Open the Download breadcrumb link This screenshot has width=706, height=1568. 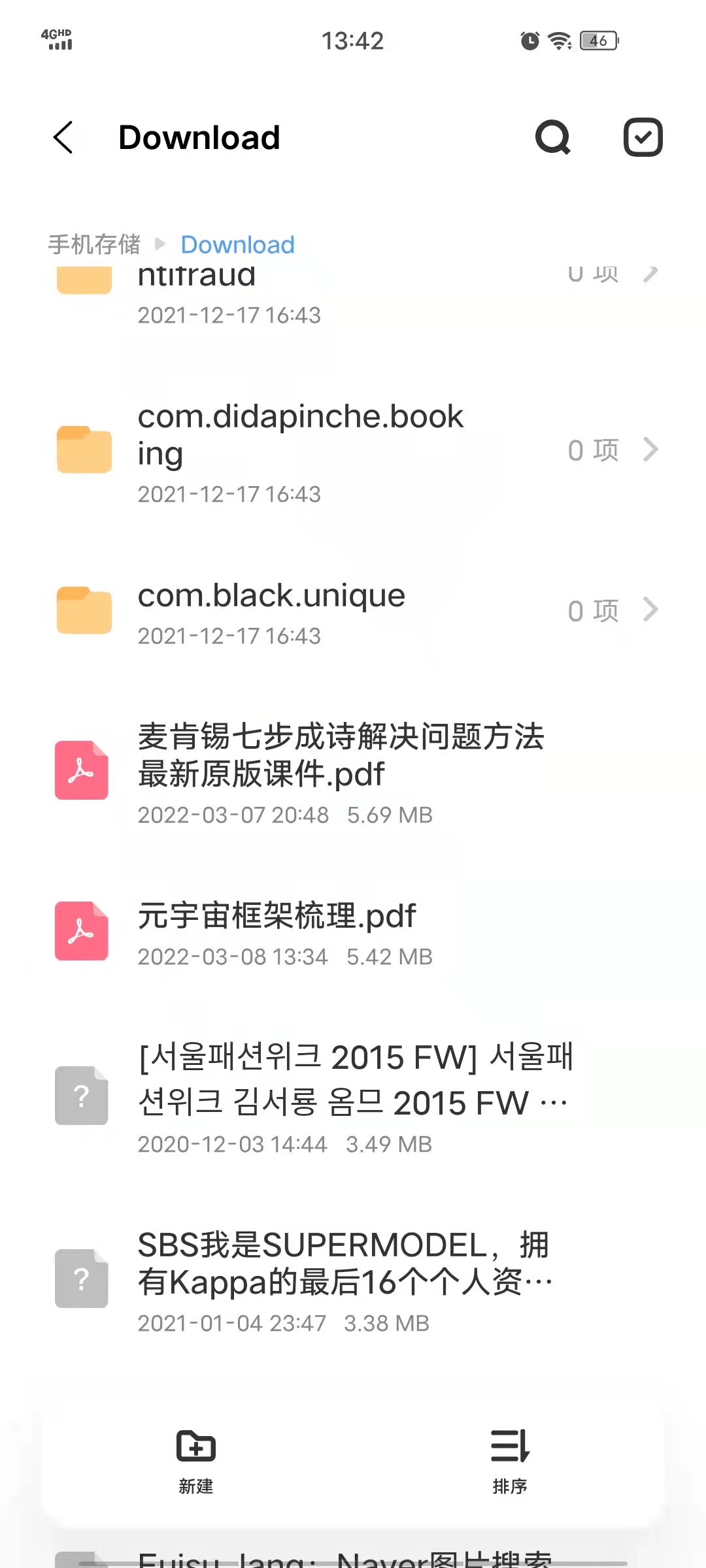click(x=237, y=244)
